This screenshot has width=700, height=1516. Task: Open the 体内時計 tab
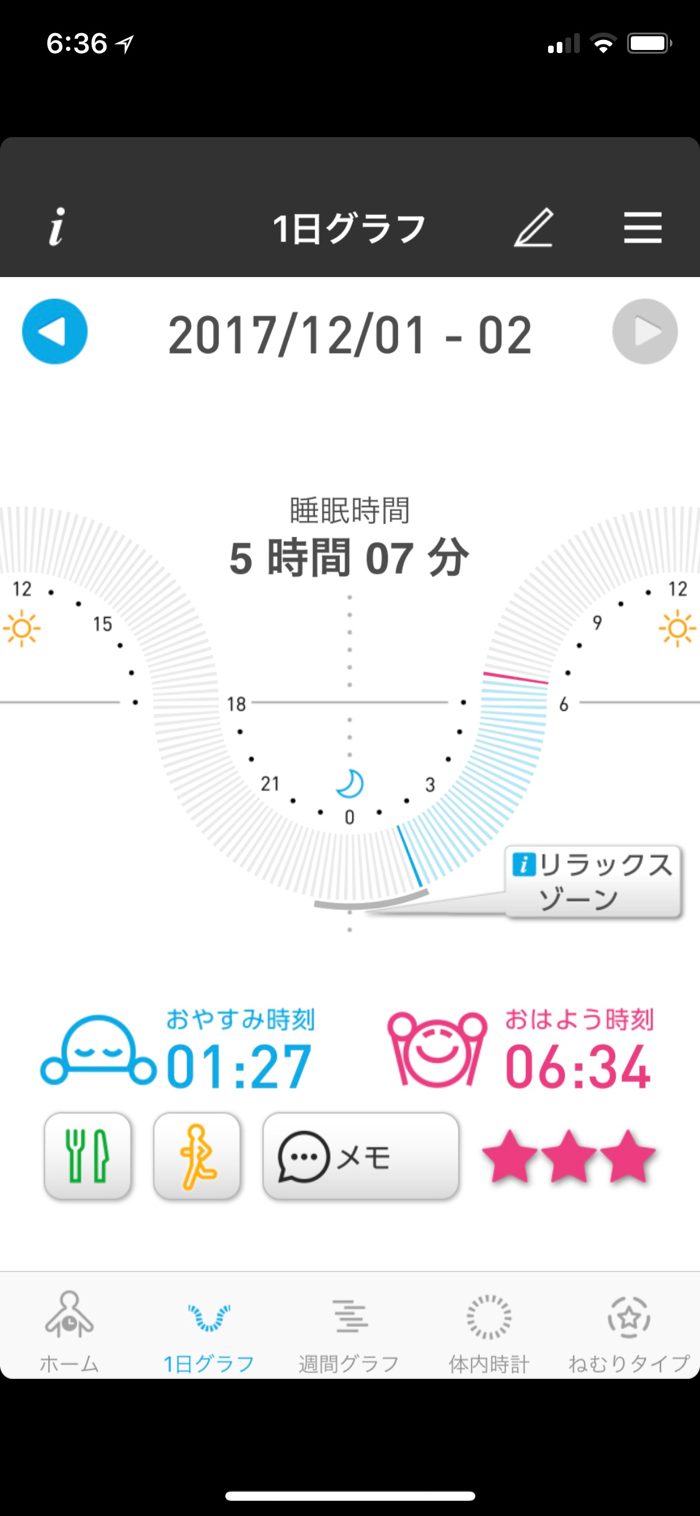[489, 1332]
